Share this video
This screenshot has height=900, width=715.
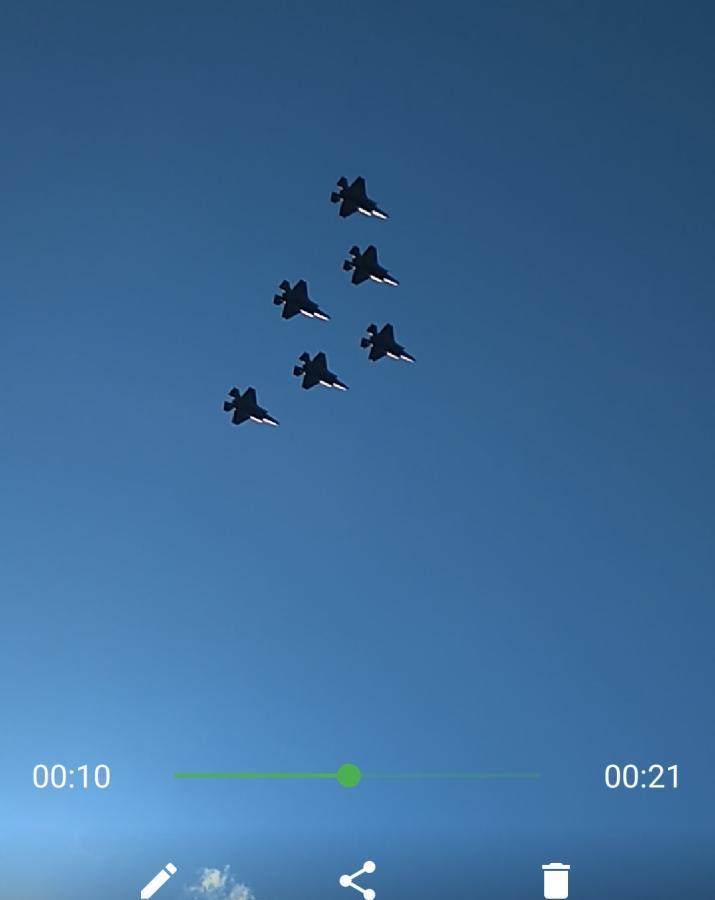[x=357, y=880]
